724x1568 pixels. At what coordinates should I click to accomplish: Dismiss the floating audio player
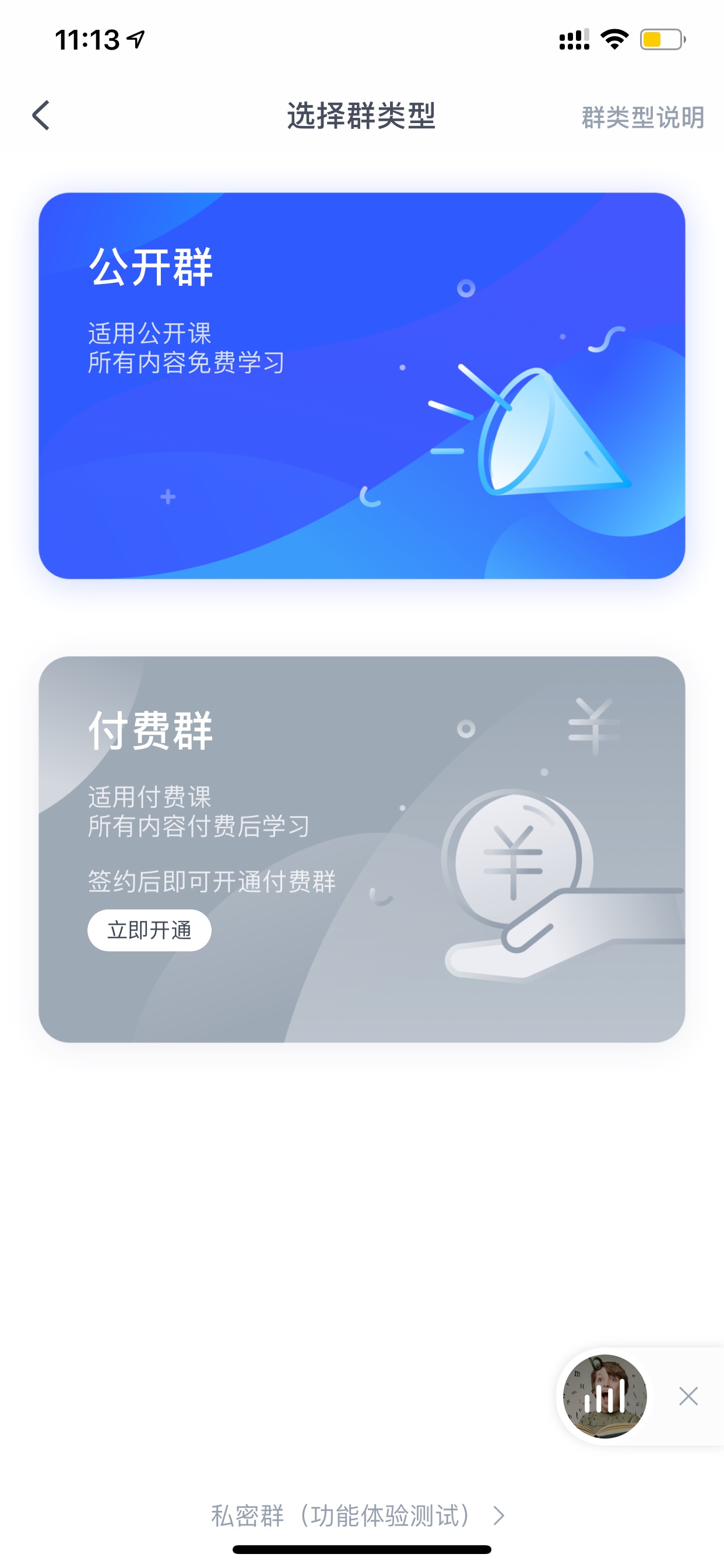click(x=688, y=1396)
